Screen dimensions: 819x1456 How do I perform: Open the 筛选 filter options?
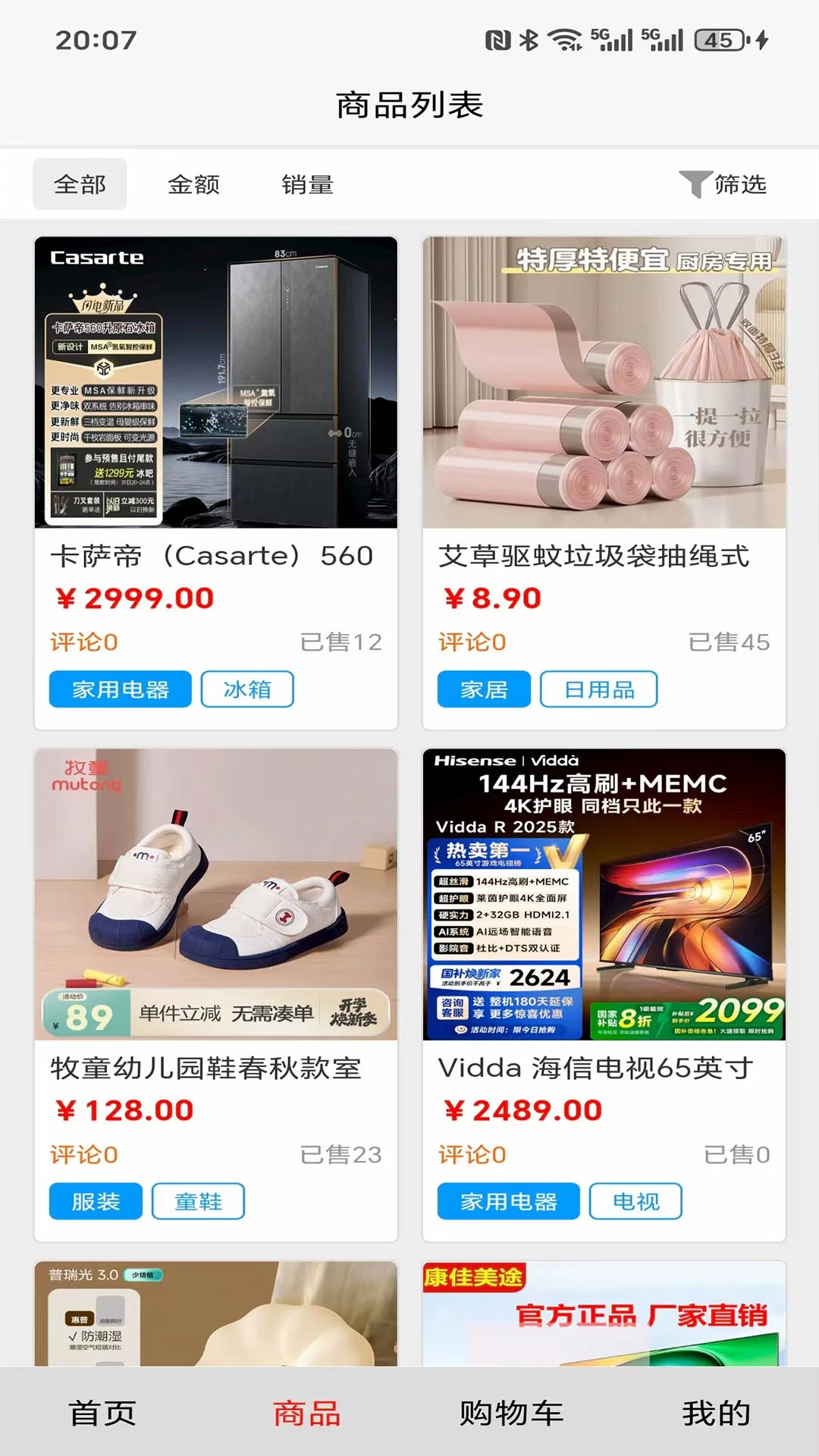(723, 184)
